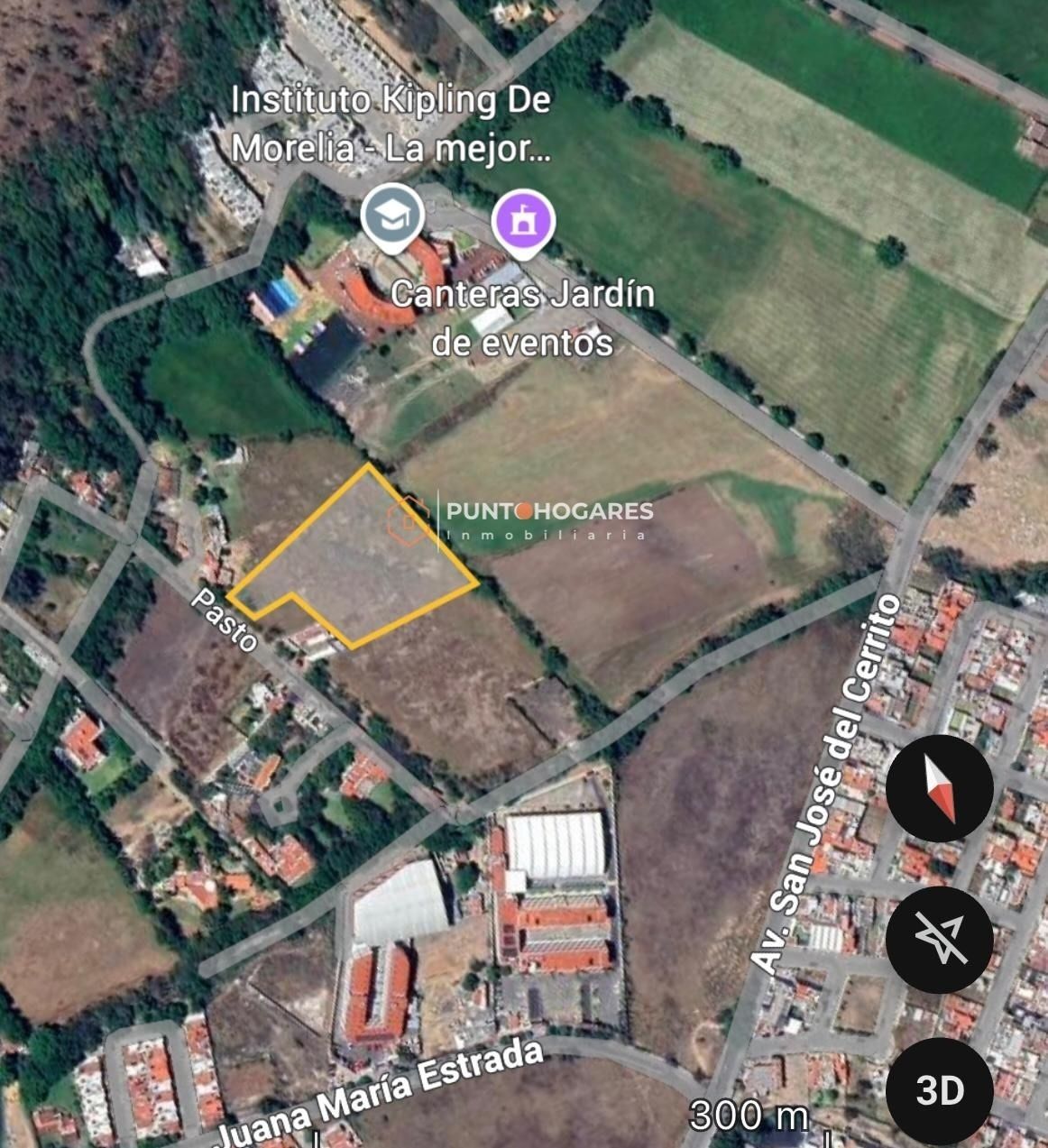
Task: Switch the map to 3D view
Action: pos(940,1089)
